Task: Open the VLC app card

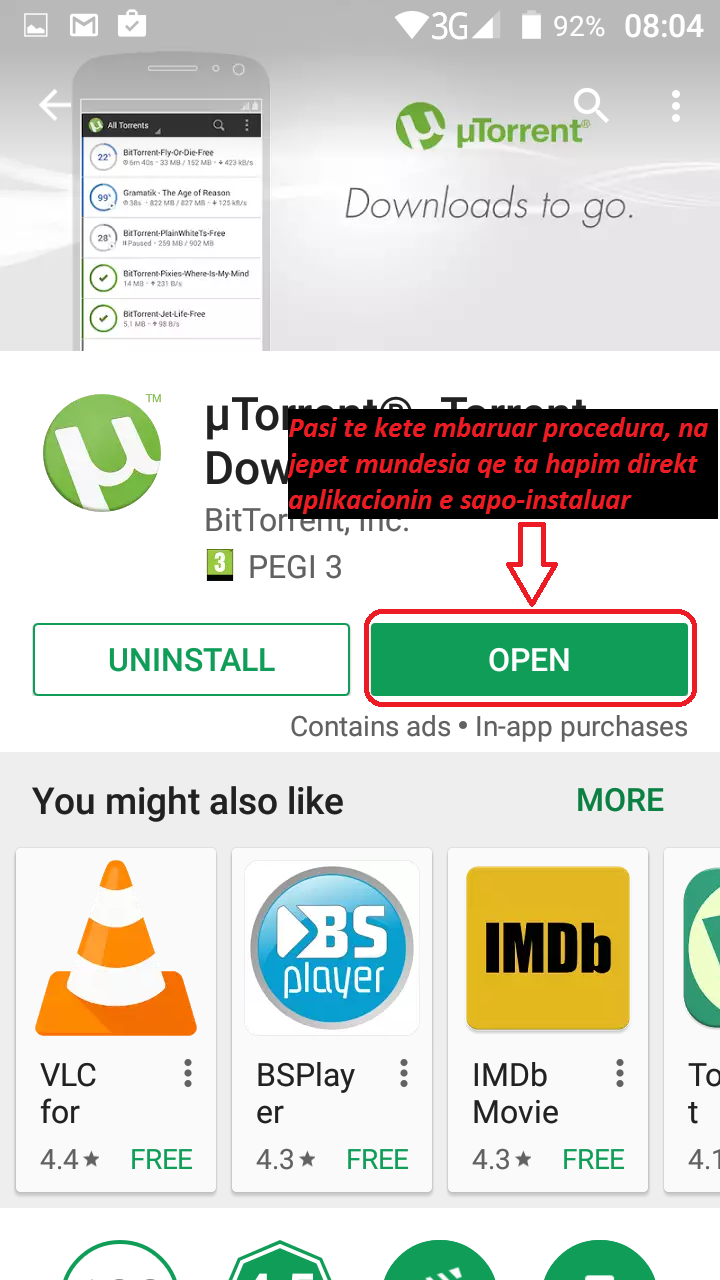Action: pyautogui.click(x=116, y=1020)
